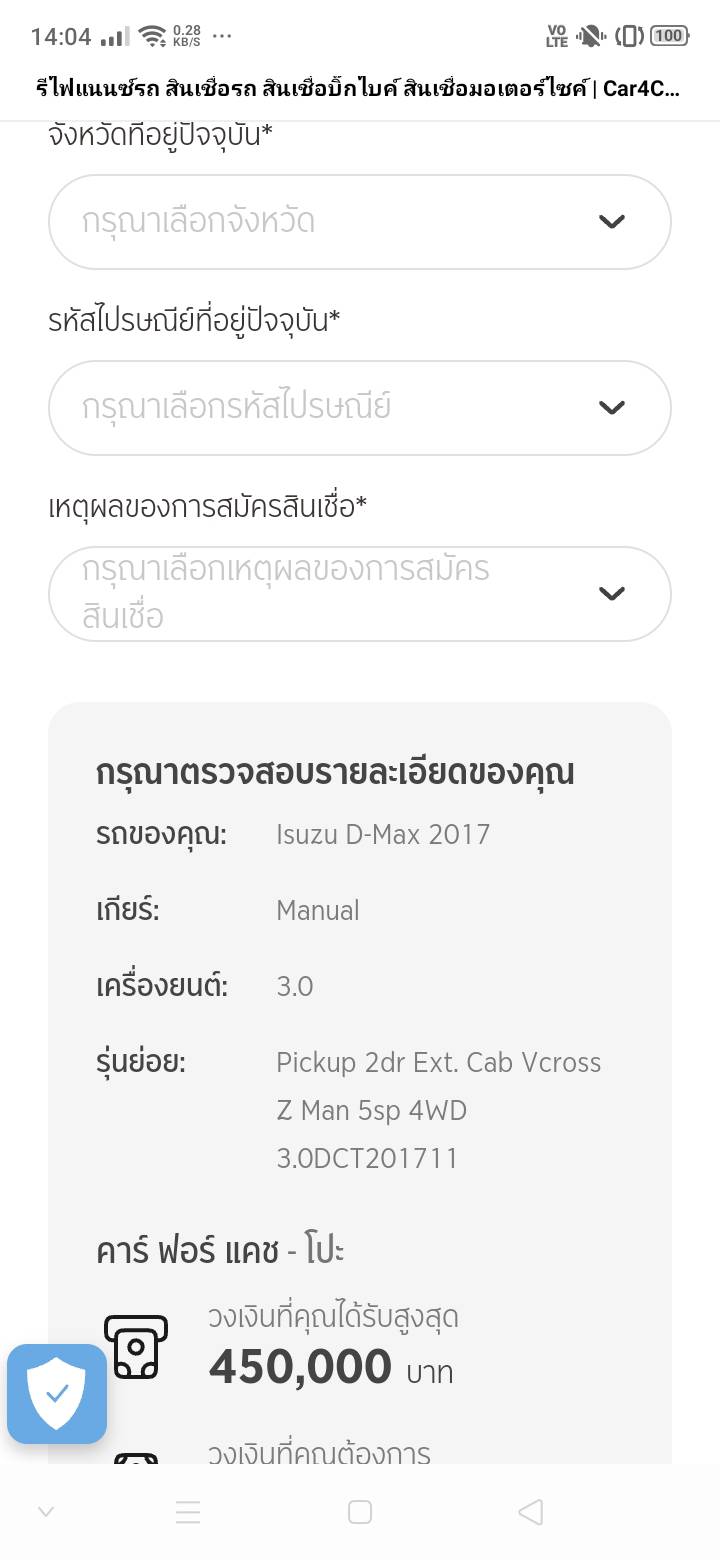Tap the down chevron in the navigation bar
Image resolution: width=720 pixels, height=1560 pixels.
click(x=45, y=1512)
